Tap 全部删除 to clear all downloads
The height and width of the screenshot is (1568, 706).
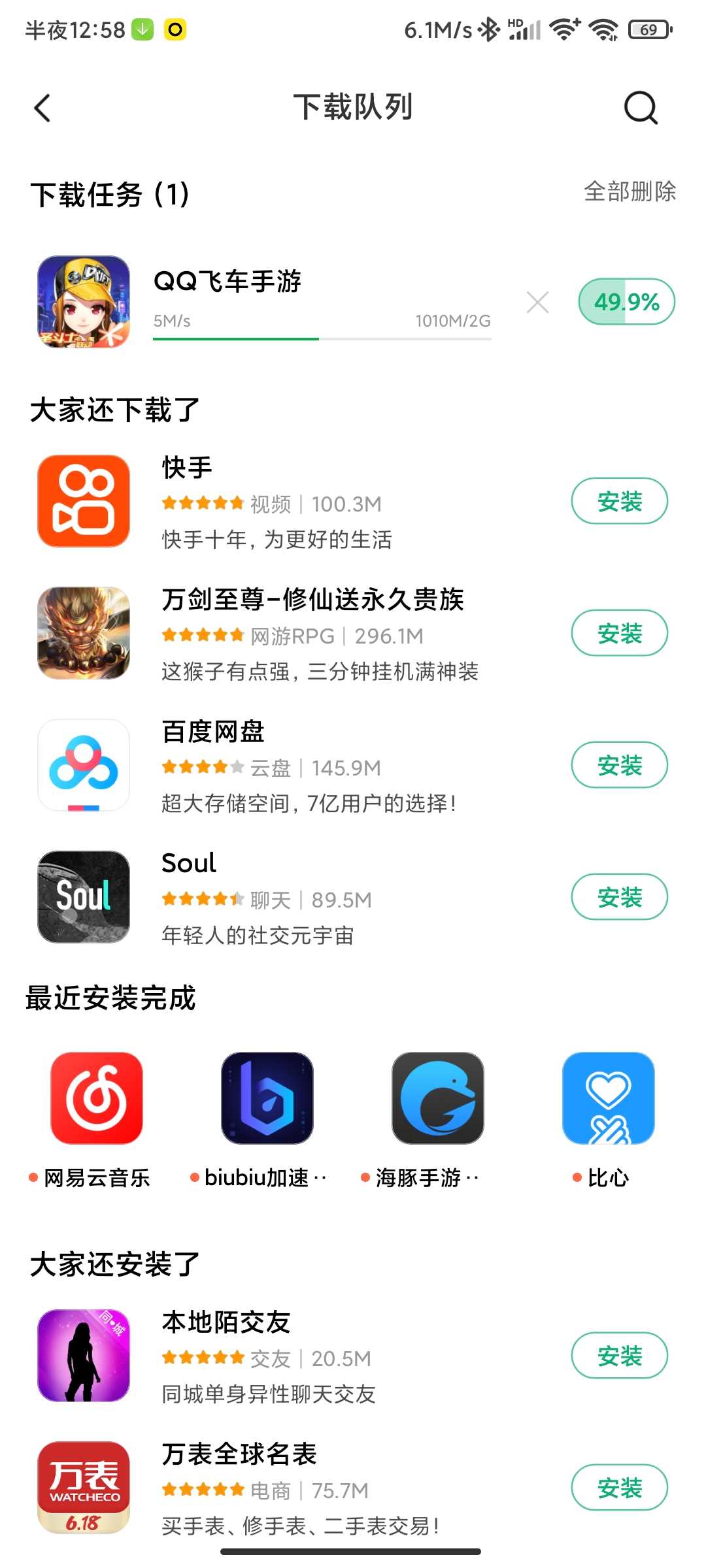coord(630,191)
